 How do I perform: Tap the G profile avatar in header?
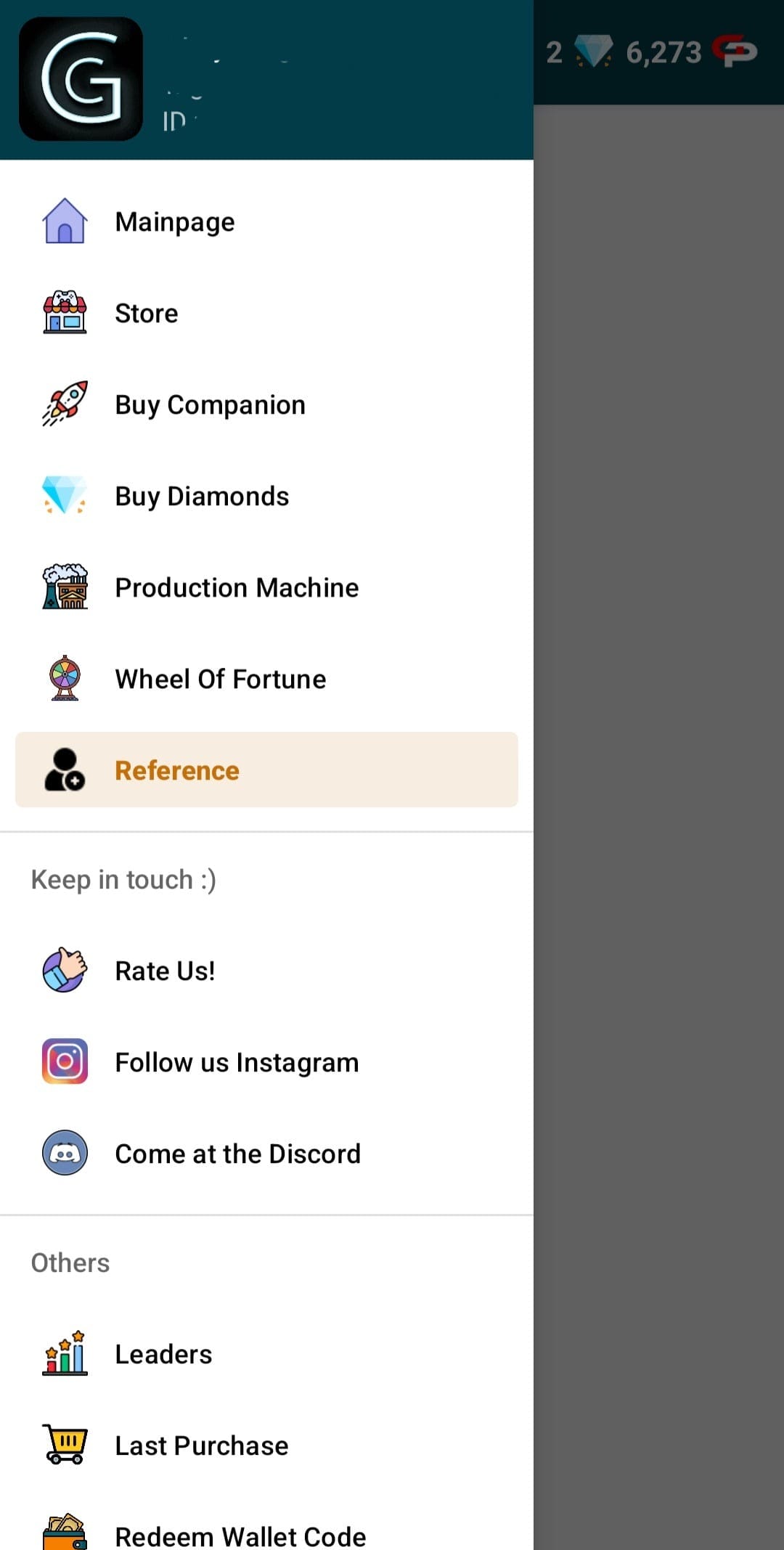coord(81,79)
